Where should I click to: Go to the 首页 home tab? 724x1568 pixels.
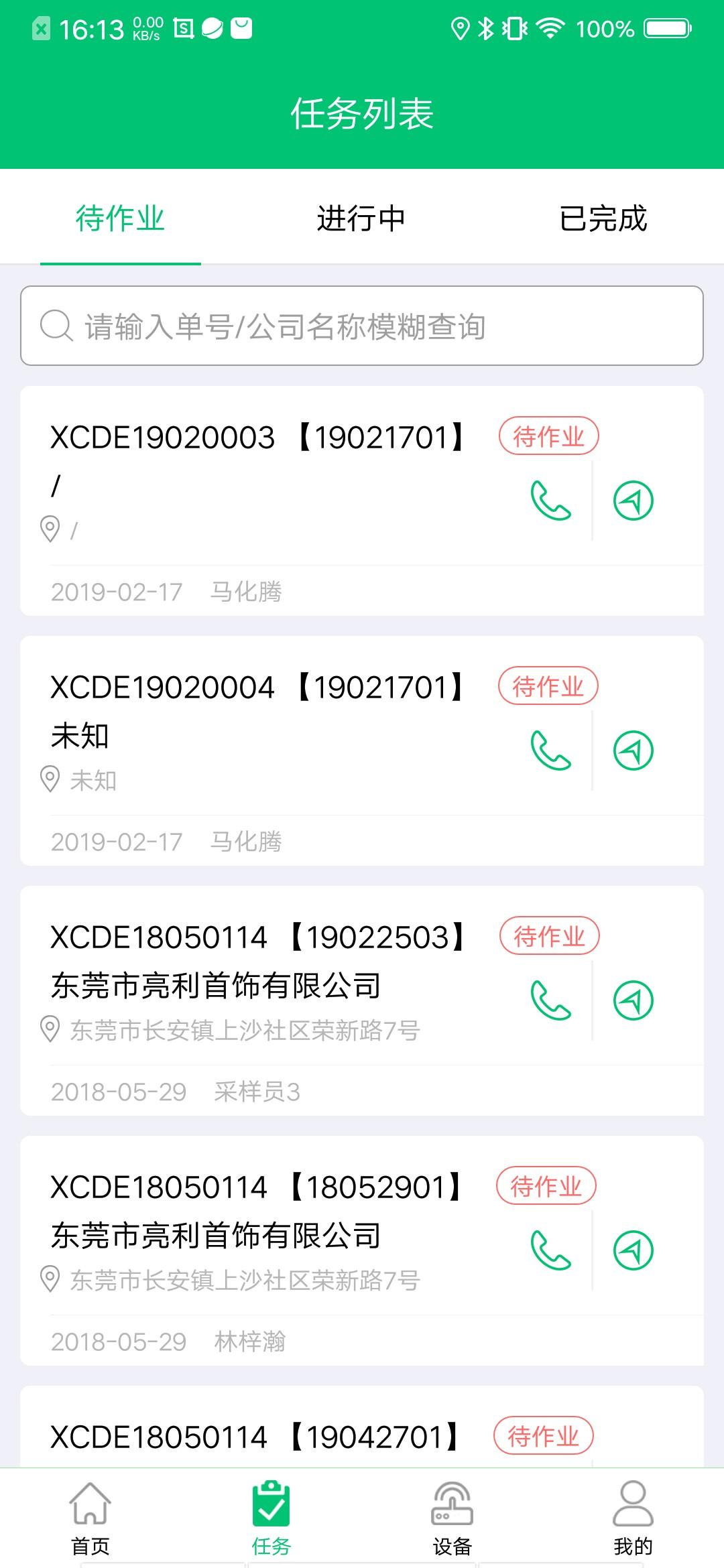click(90, 1518)
